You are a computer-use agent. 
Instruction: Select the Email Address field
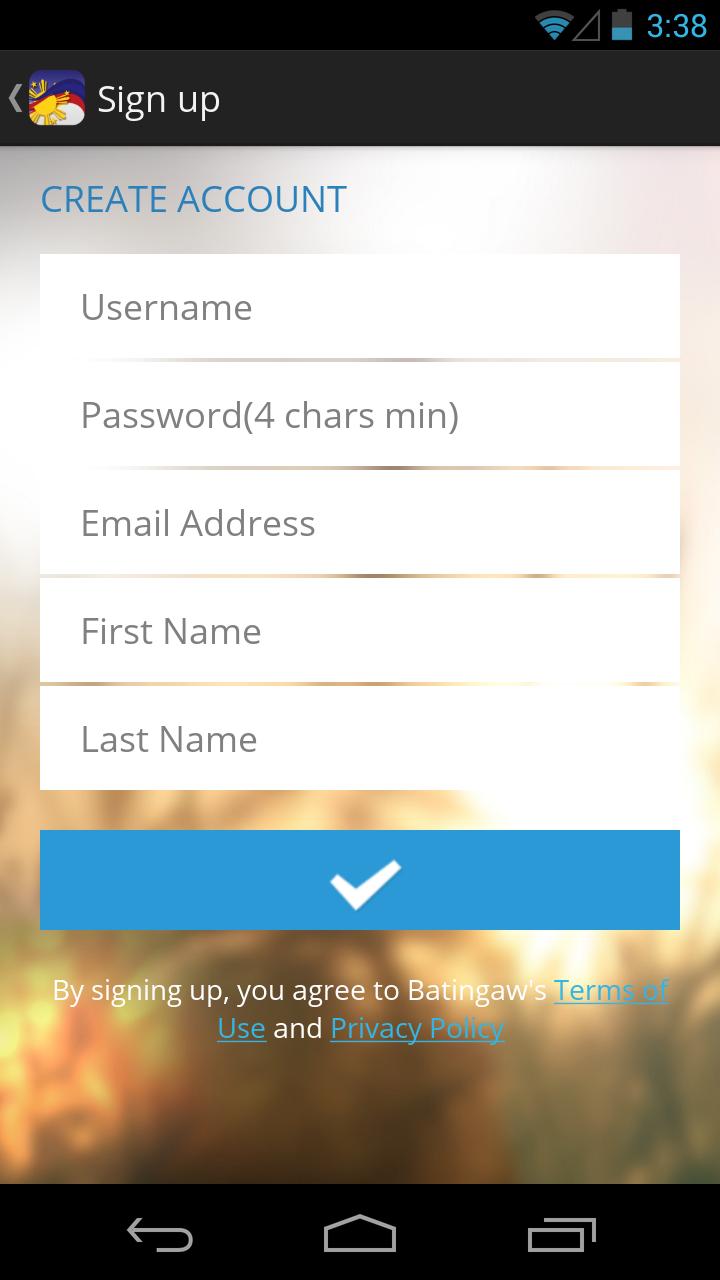(360, 523)
